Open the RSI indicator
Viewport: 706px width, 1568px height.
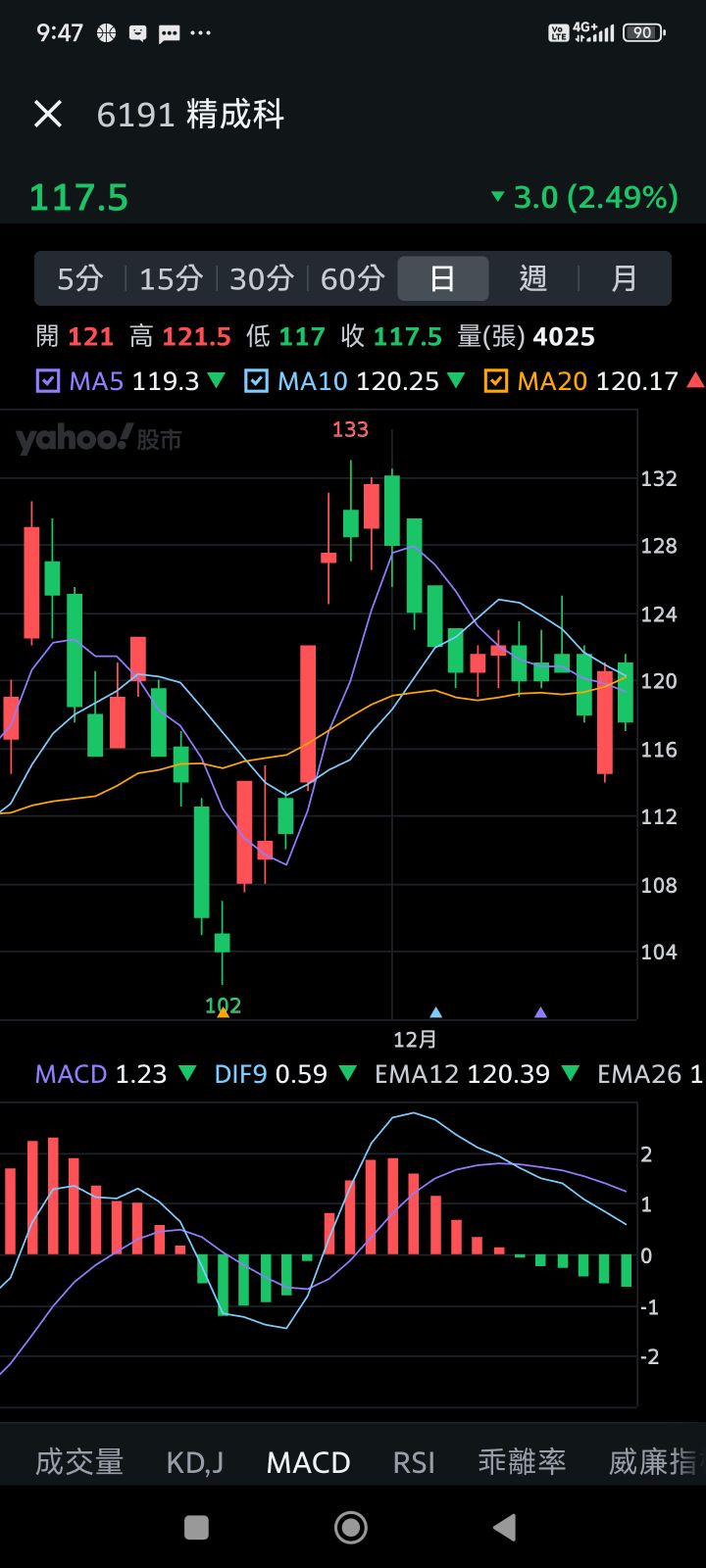click(414, 1462)
